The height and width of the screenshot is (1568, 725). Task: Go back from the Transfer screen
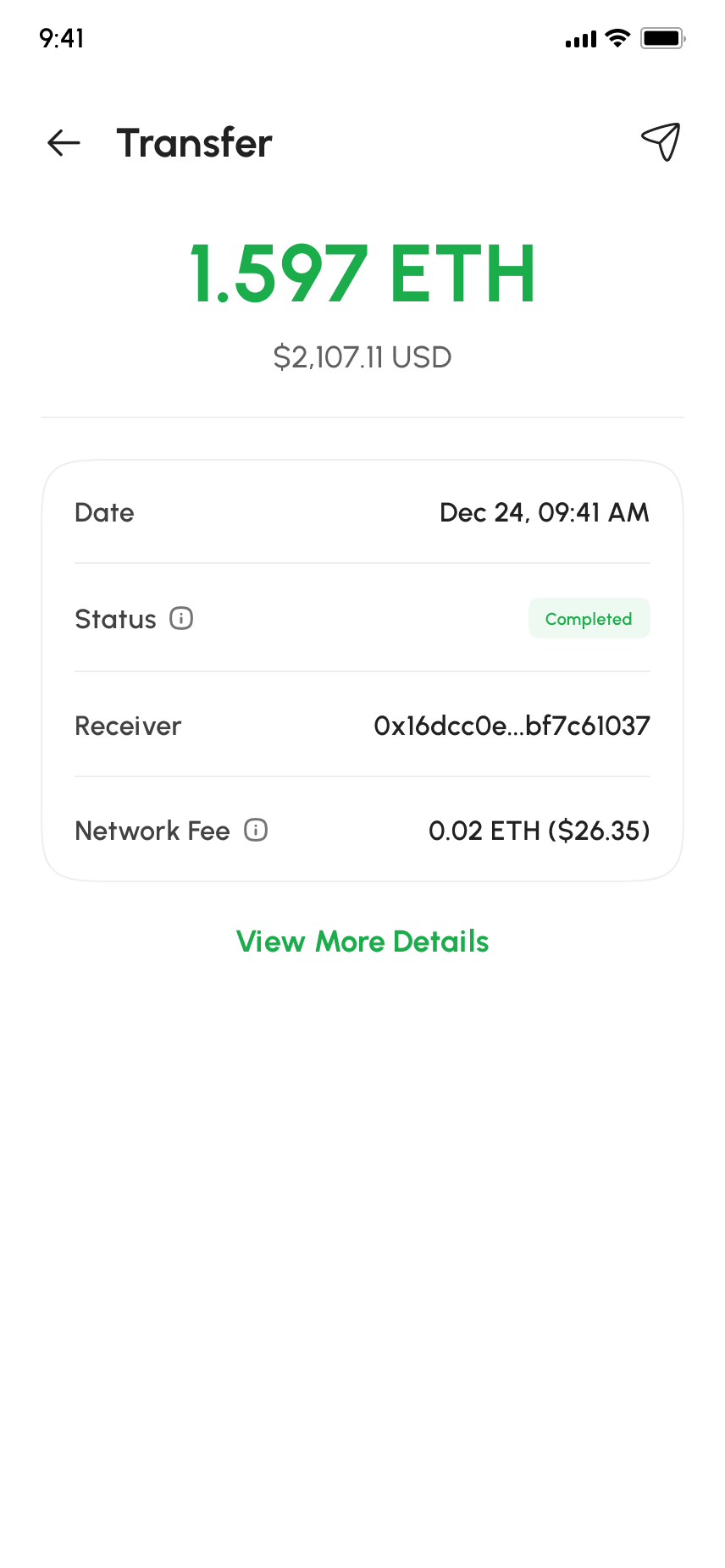[x=64, y=143]
